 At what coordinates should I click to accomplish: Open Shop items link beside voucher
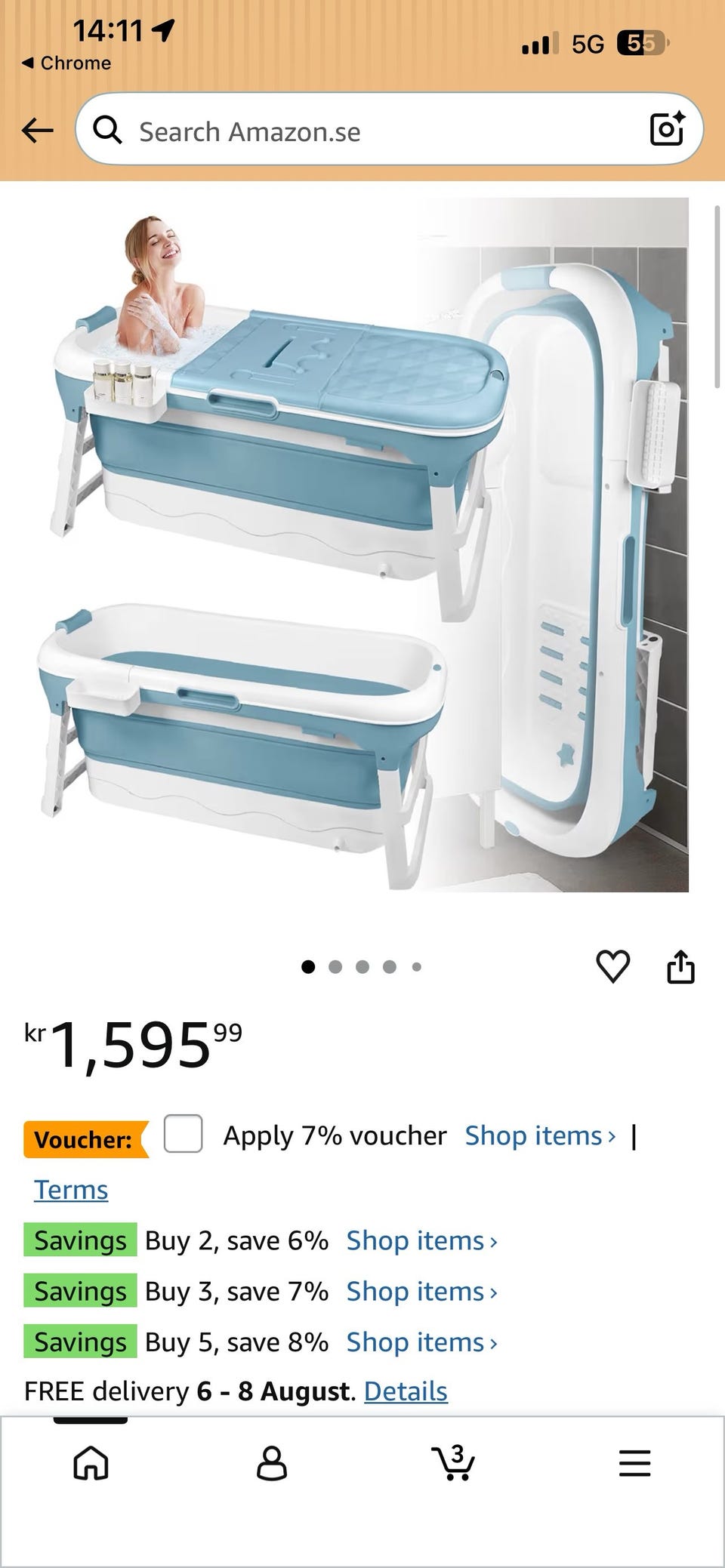pyautogui.click(x=540, y=1135)
